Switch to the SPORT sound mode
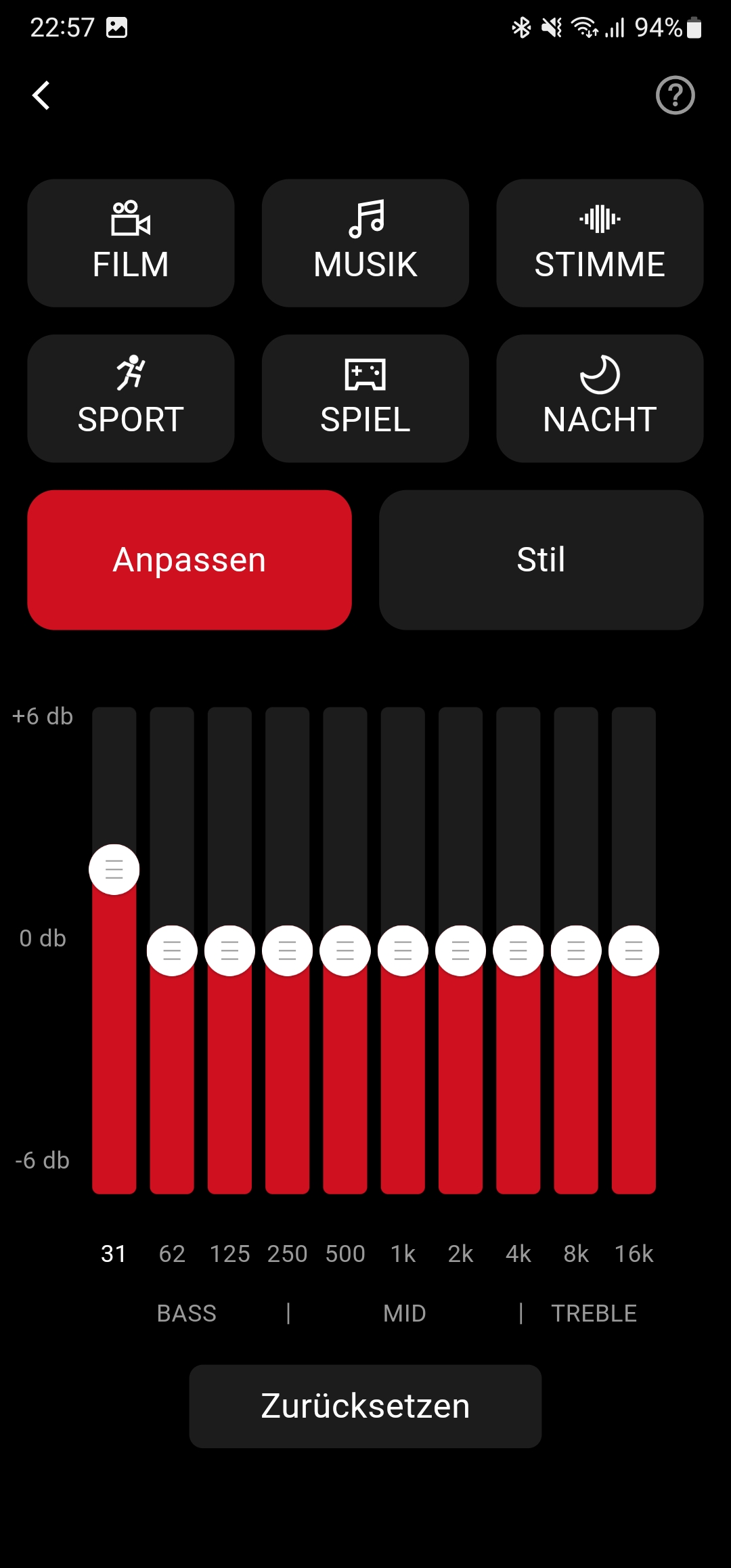Viewport: 731px width, 1568px height. tap(131, 398)
